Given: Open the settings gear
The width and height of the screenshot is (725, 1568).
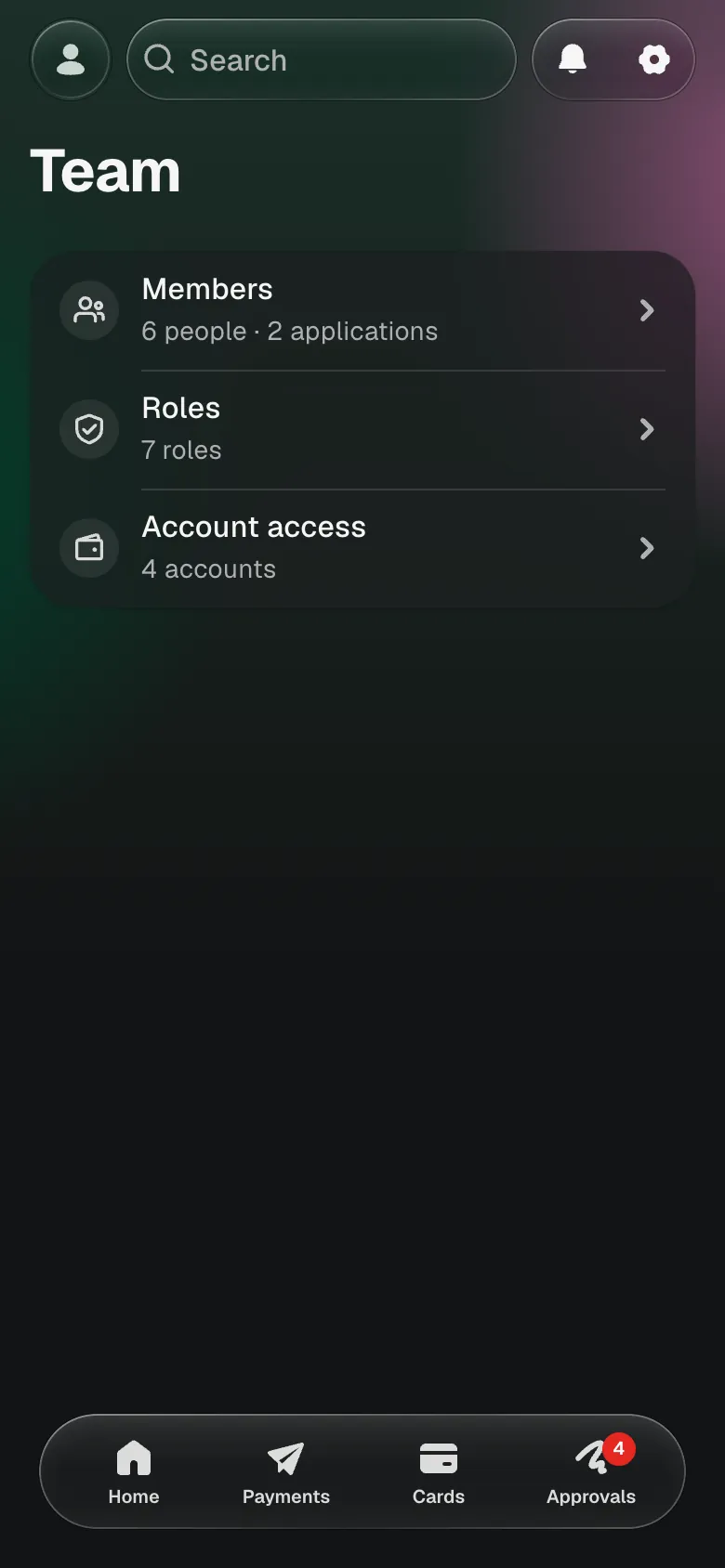Looking at the screenshot, I should 654,59.
